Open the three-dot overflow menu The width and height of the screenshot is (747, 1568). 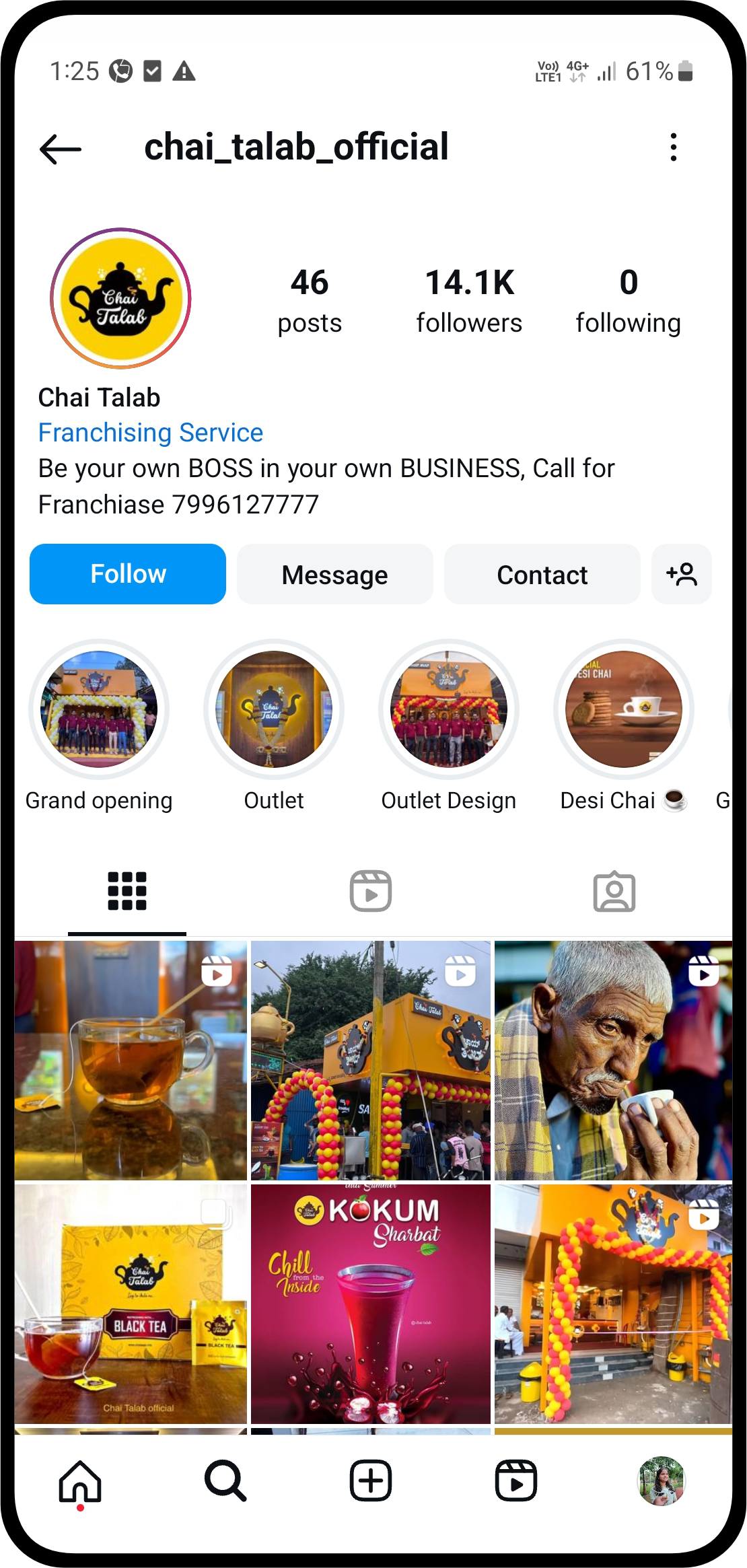point(673,147)
